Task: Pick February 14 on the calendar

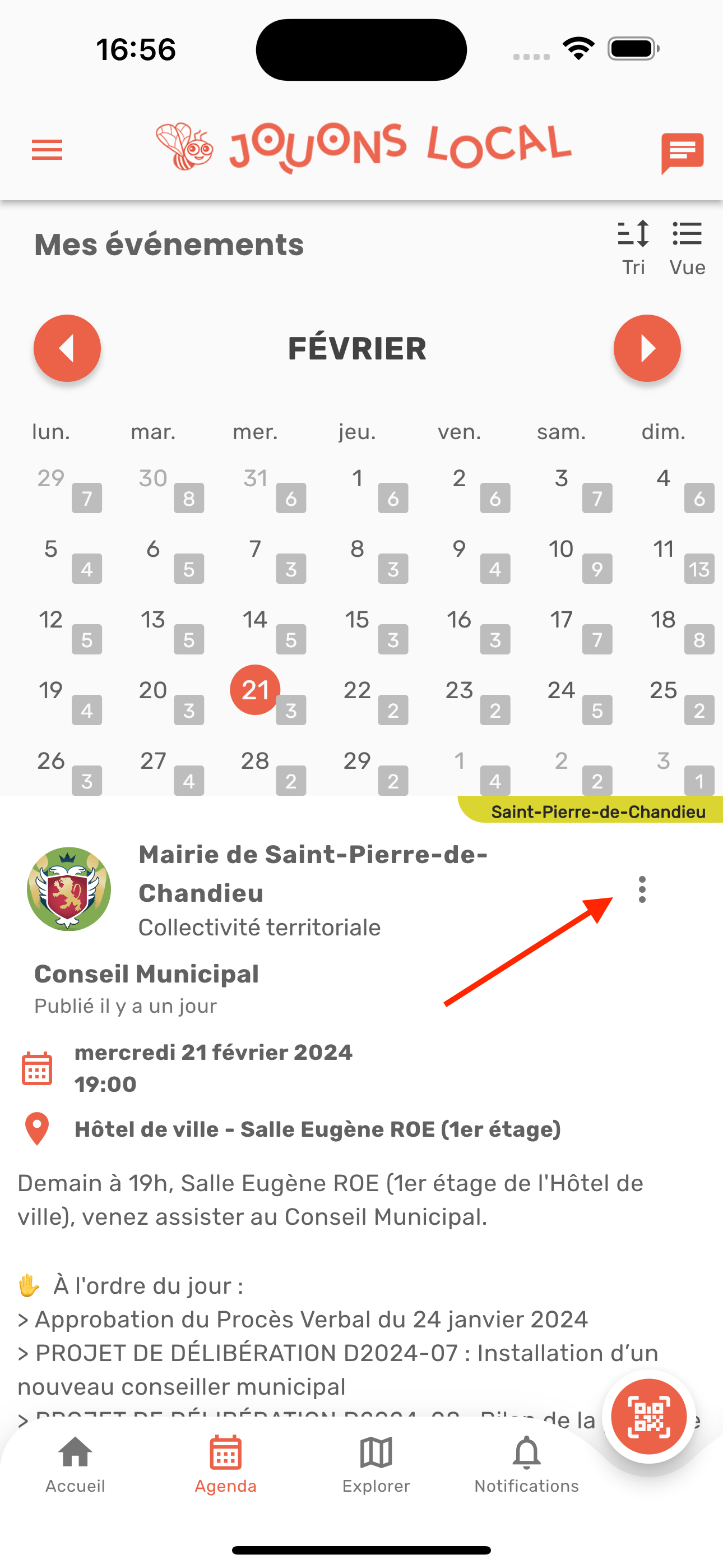Action: coord(255,620)
